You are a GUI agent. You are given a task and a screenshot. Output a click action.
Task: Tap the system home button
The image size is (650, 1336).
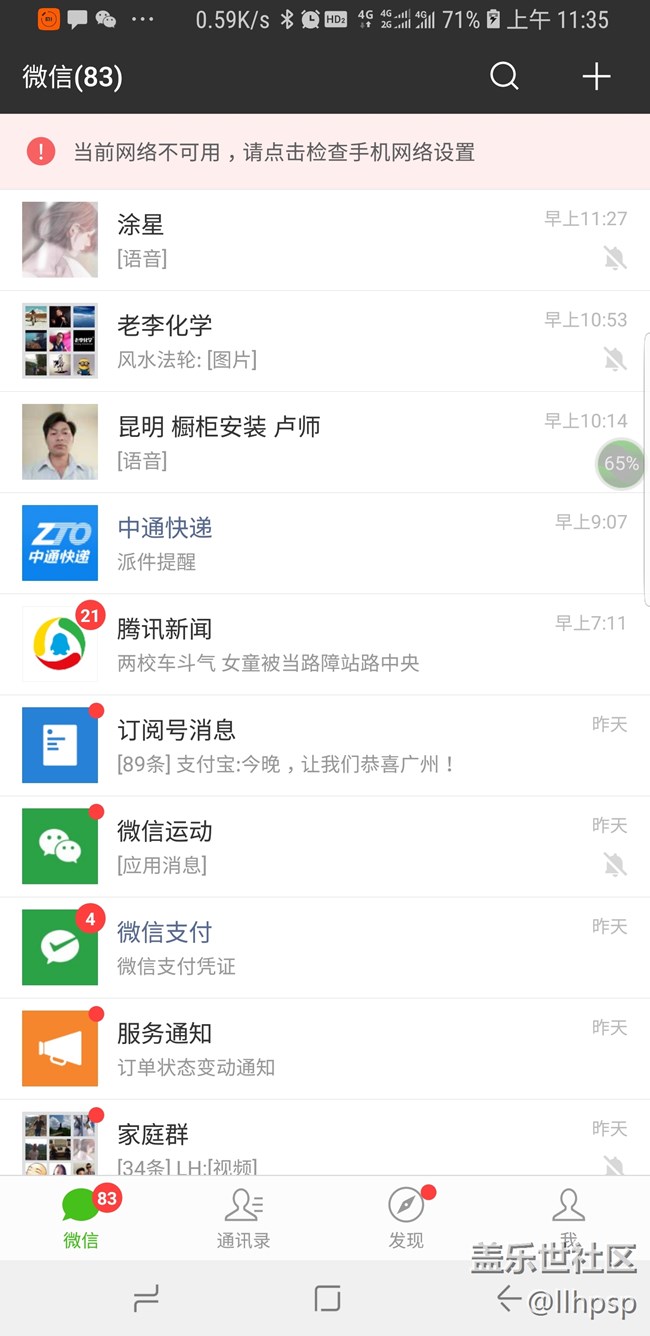click(327, 1298)
